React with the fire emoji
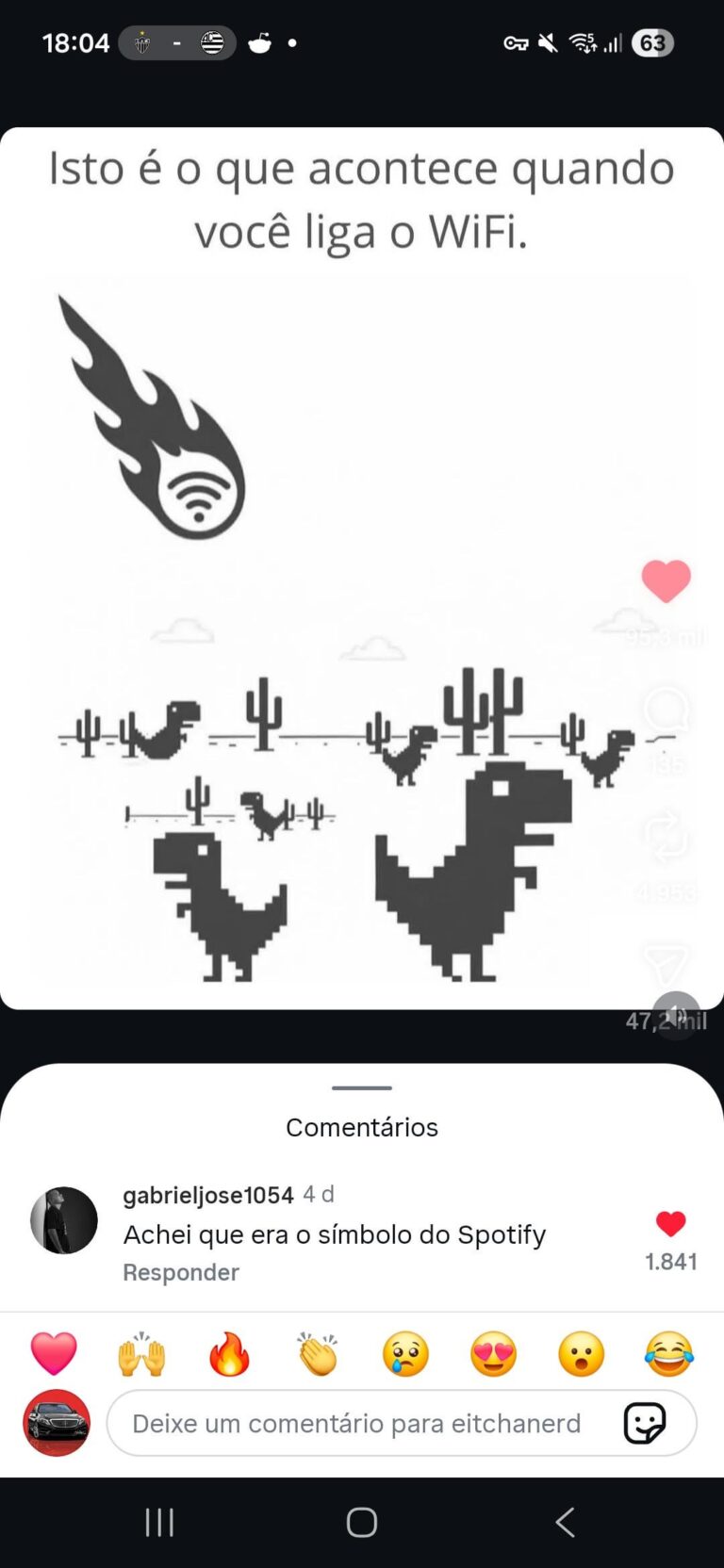 (229, 1354)
